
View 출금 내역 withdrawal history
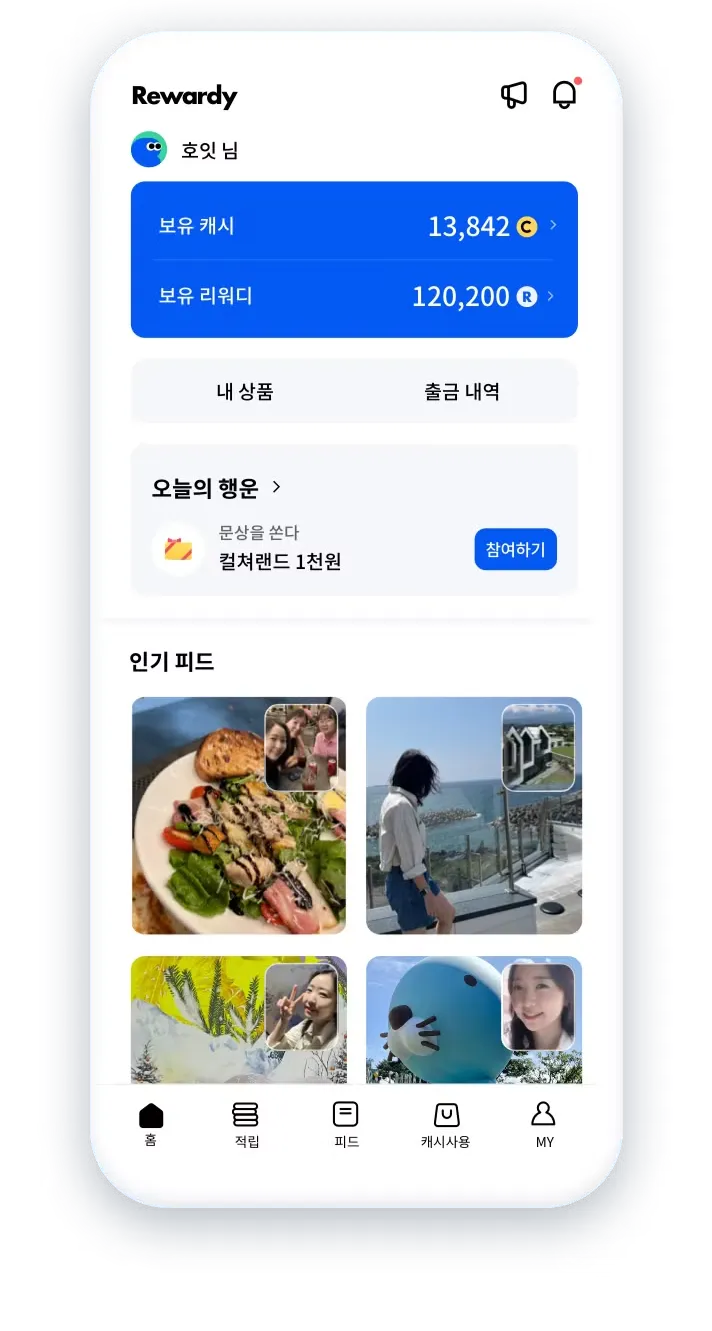point(462,392)
